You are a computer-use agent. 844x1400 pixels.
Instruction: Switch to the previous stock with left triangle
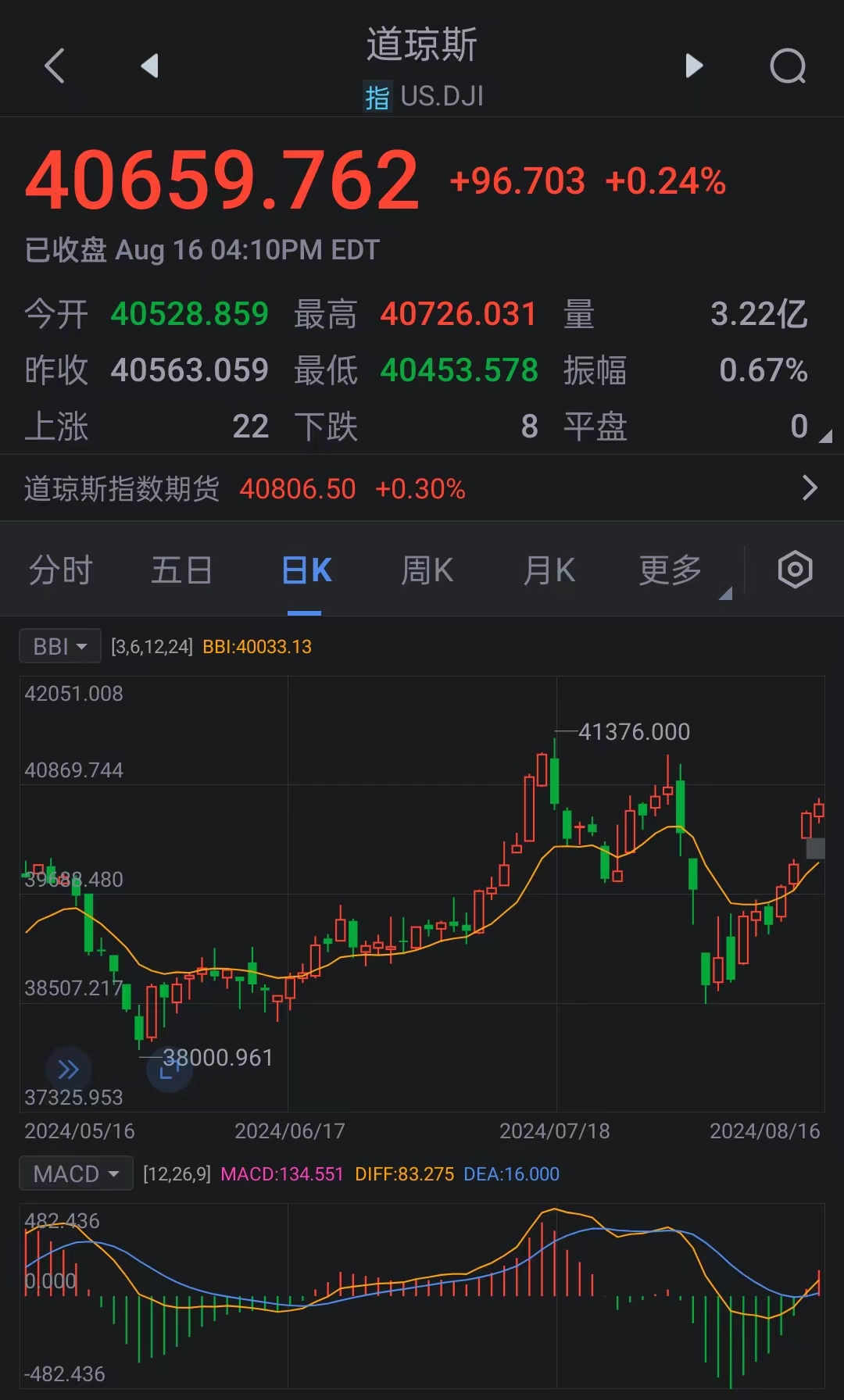[x=149, y=66]
